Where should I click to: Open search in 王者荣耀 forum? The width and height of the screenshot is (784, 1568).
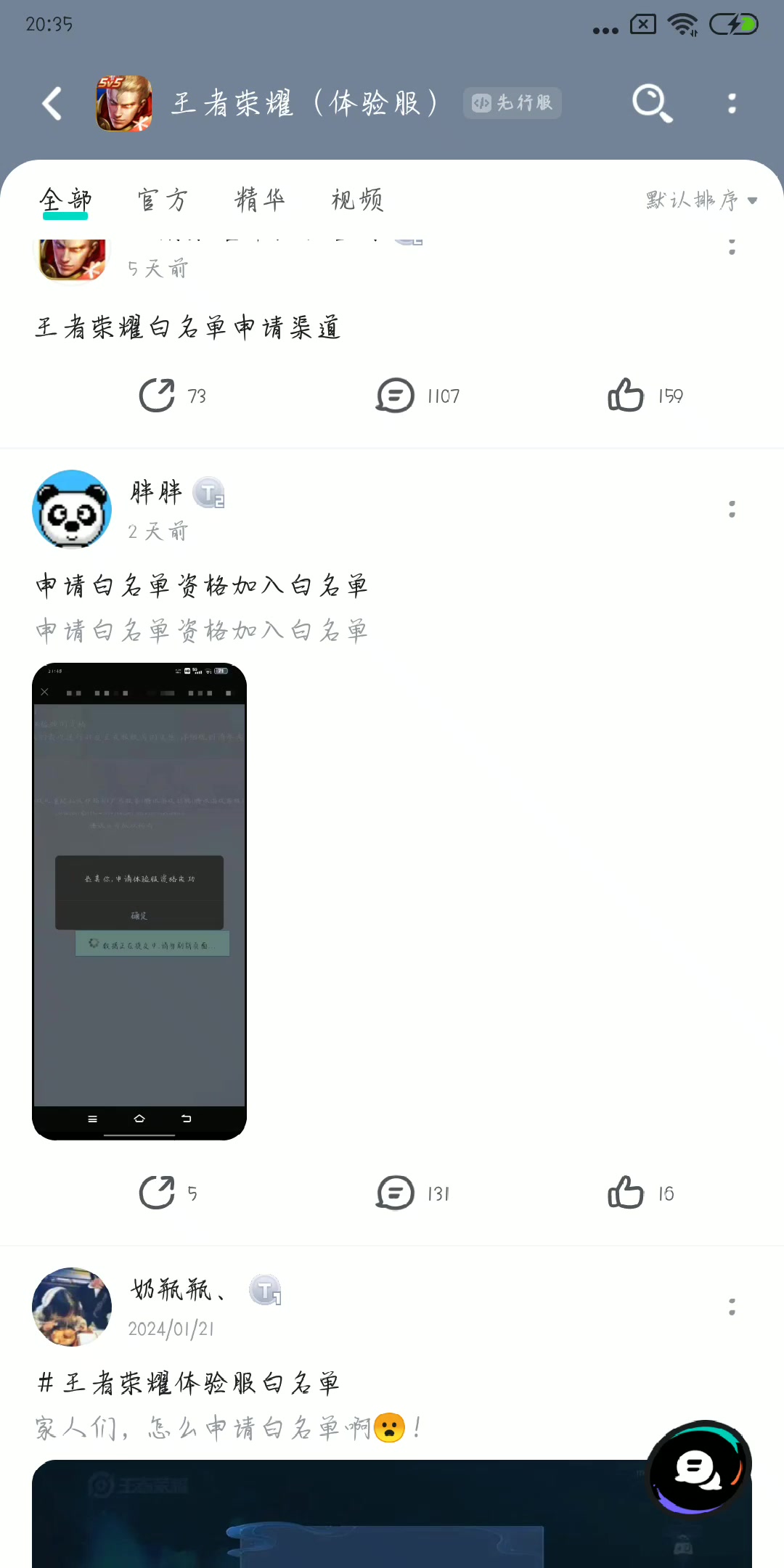(x=651, y=103)
